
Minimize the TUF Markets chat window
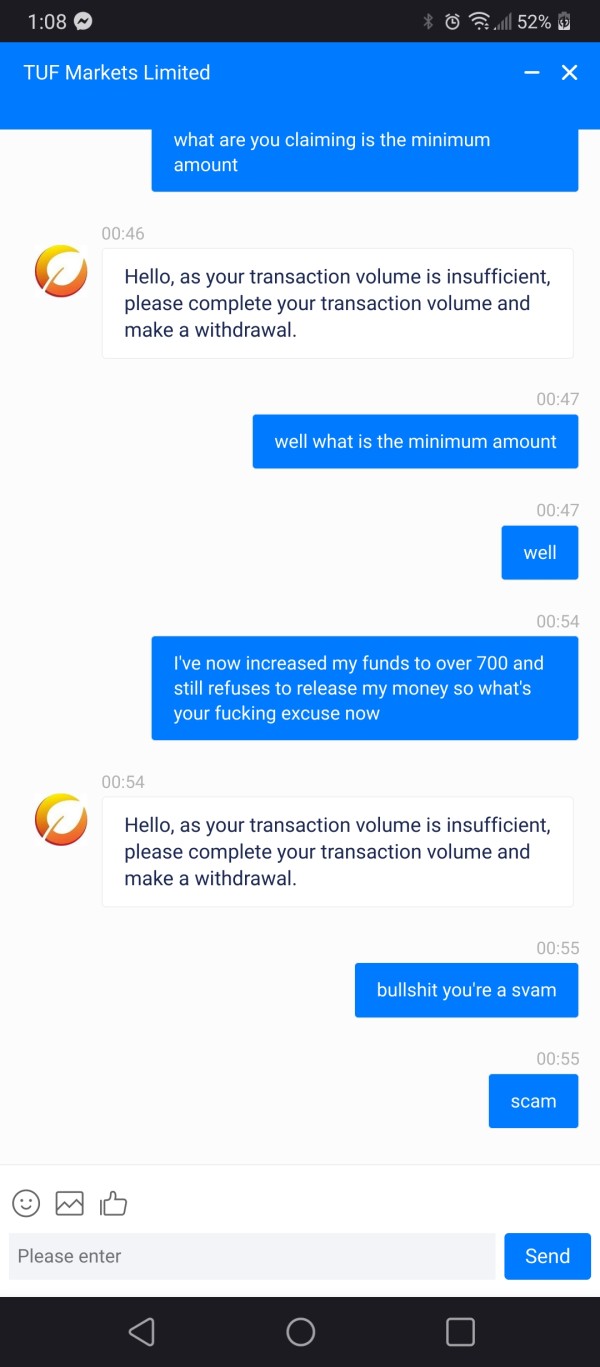(x=532, y=73)
